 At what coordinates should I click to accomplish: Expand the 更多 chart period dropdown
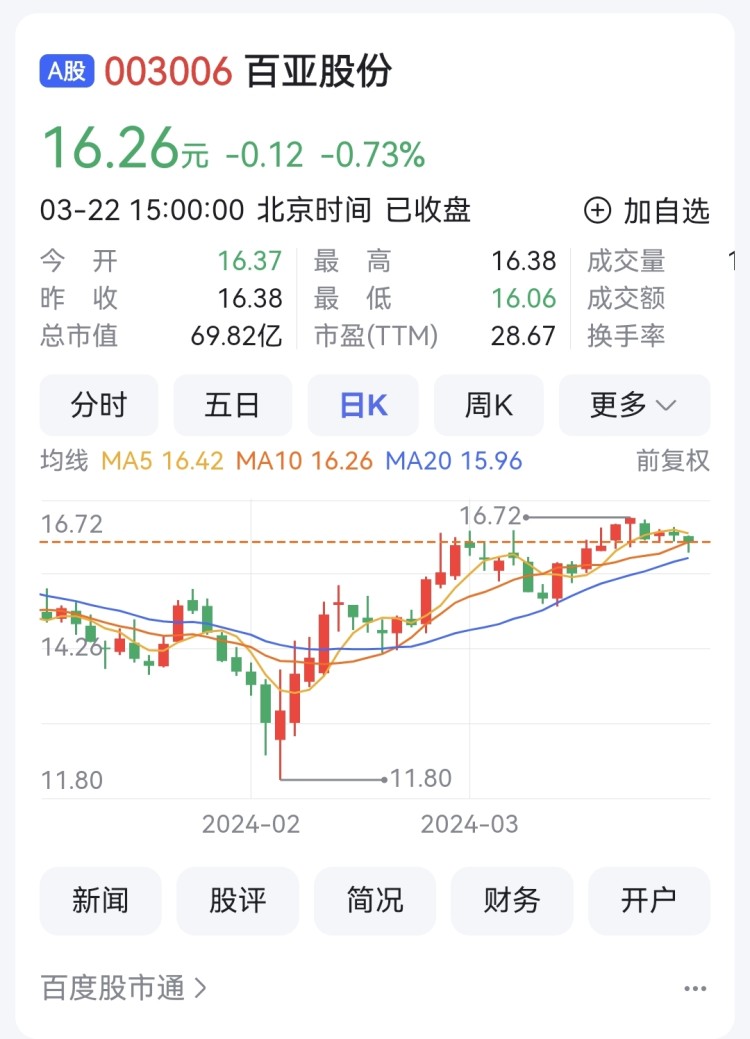[634, 405]
